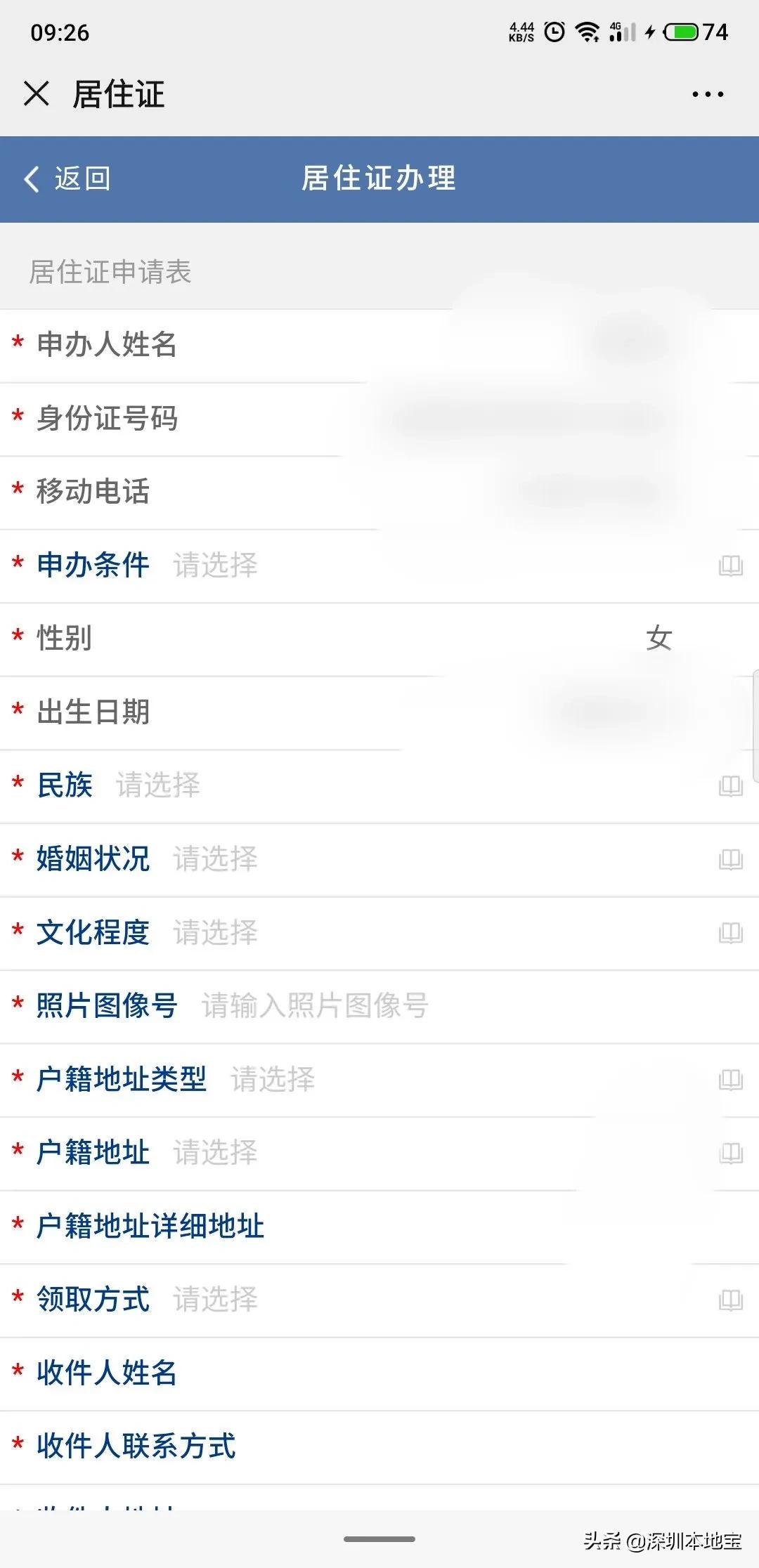The width and height of the screenshot is (759, 1568).
Task: Tap the 性别 field showing 女
Action: pyautogui.click(x=658, y=639)
